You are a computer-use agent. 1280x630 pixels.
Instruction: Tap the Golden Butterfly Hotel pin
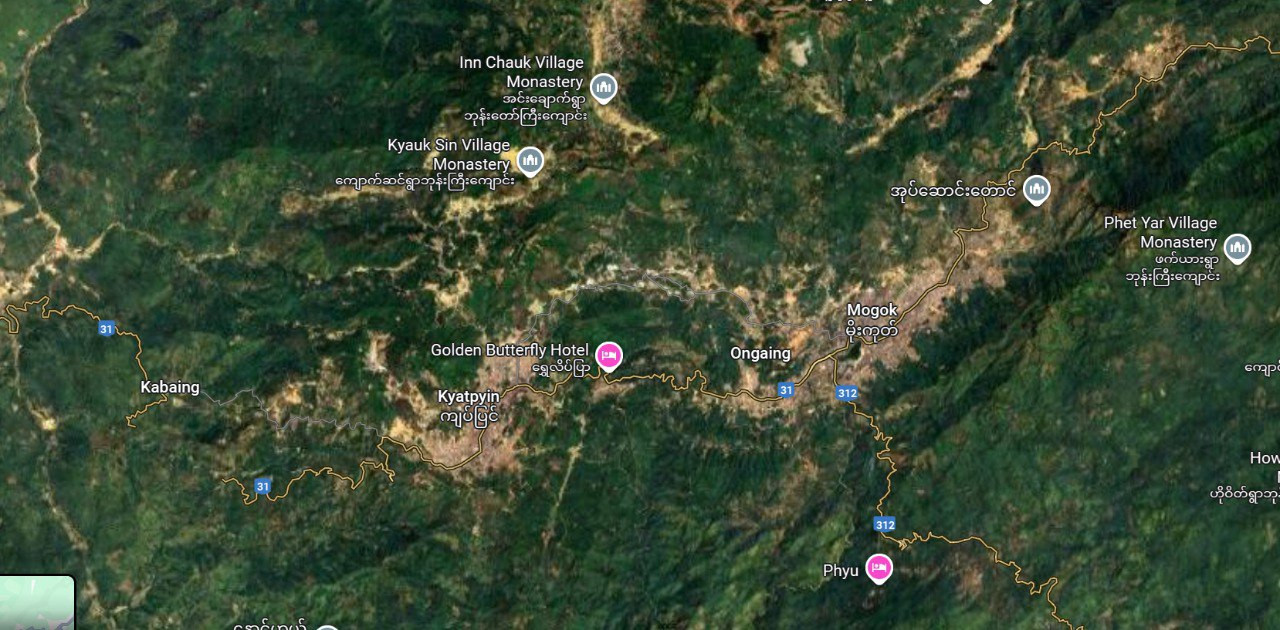coord(608,355)
